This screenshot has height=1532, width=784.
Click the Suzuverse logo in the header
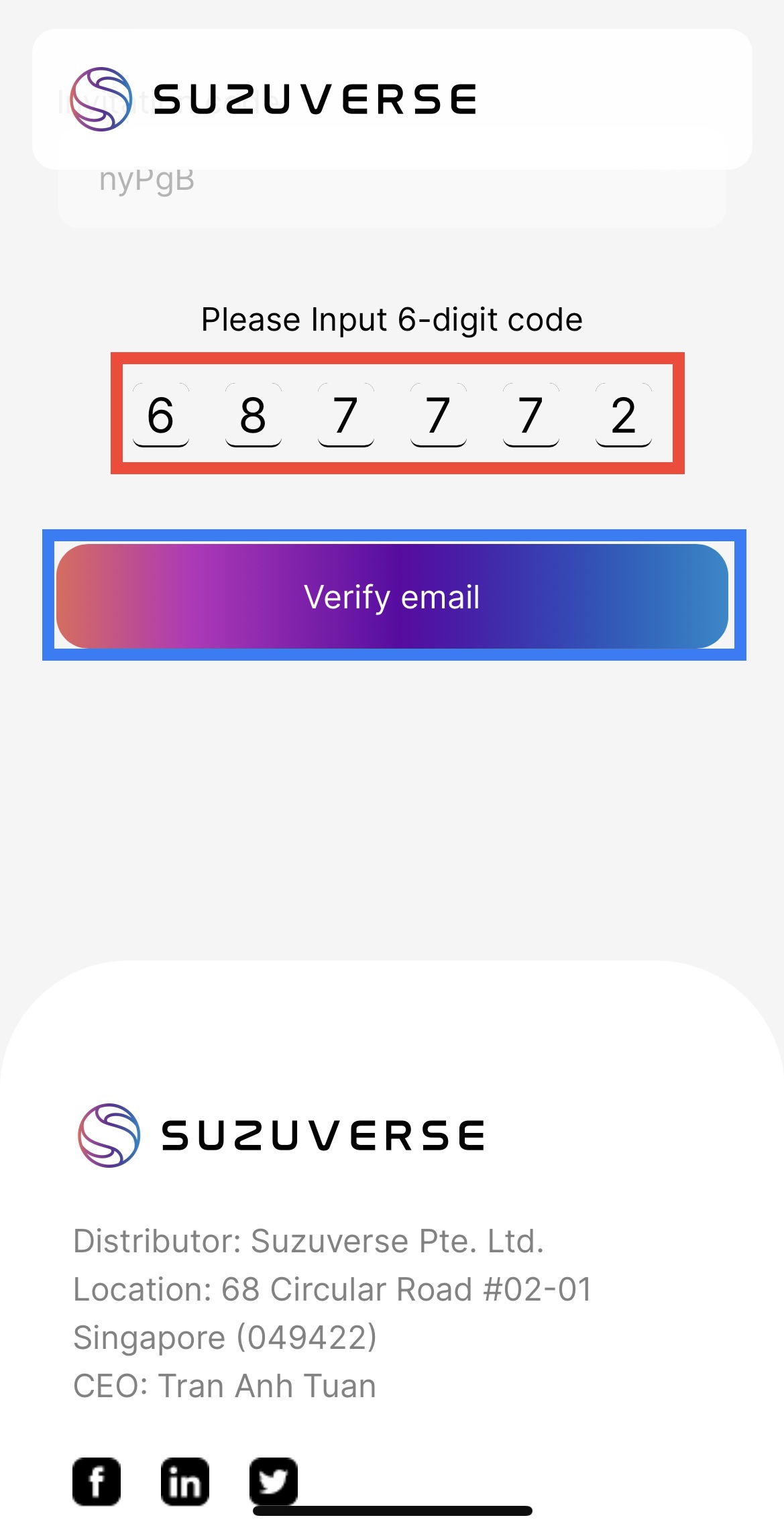coord(275,99)
